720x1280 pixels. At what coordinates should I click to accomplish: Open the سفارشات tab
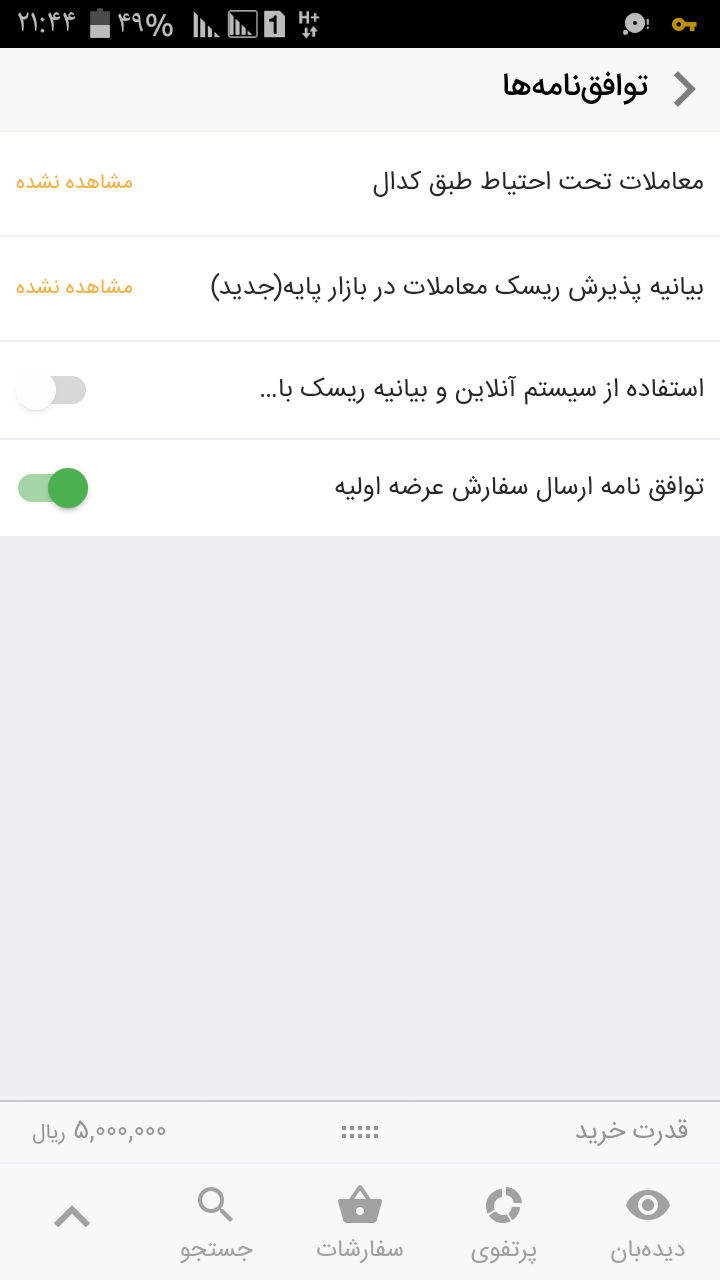(x=360, y=1222)
